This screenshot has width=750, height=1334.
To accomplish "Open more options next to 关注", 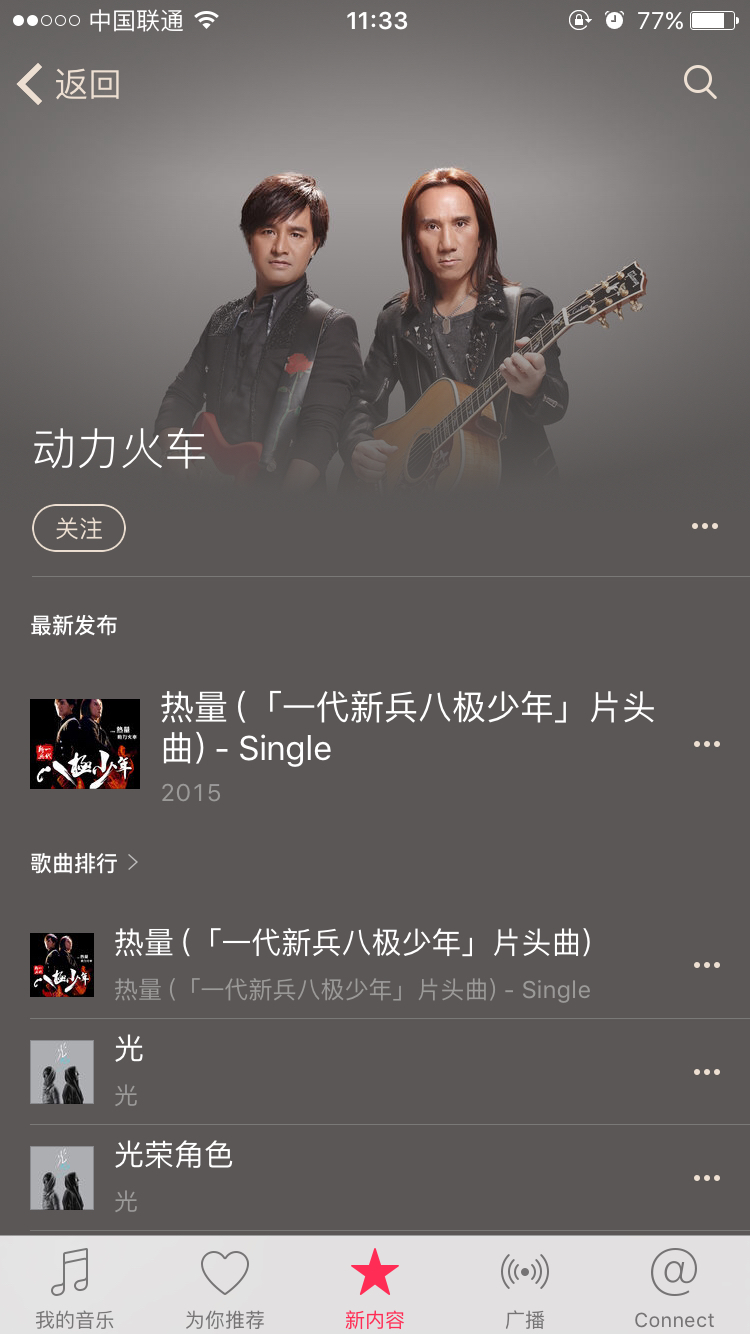I will [x=705, y=527].
